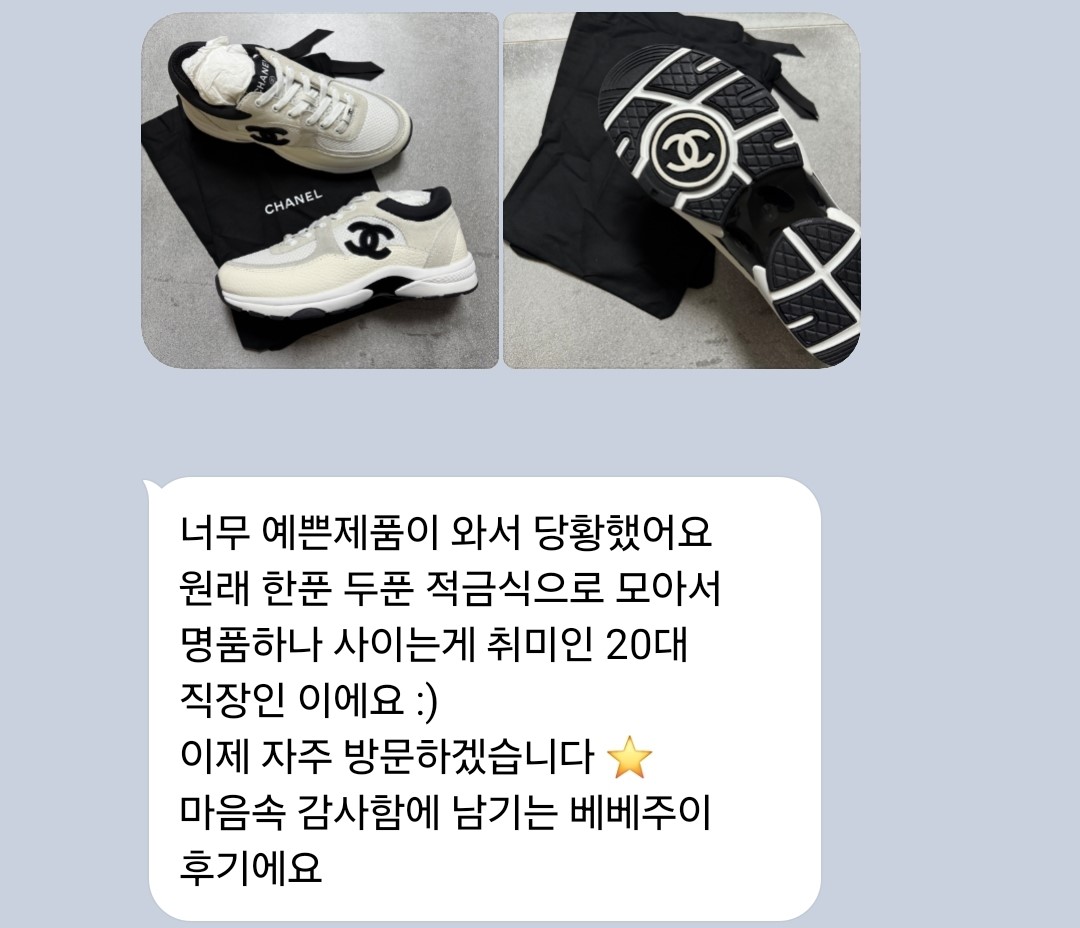Open the photo of the shoe sole
This screenshot has width=1080, height=928.
pos(681,190)
